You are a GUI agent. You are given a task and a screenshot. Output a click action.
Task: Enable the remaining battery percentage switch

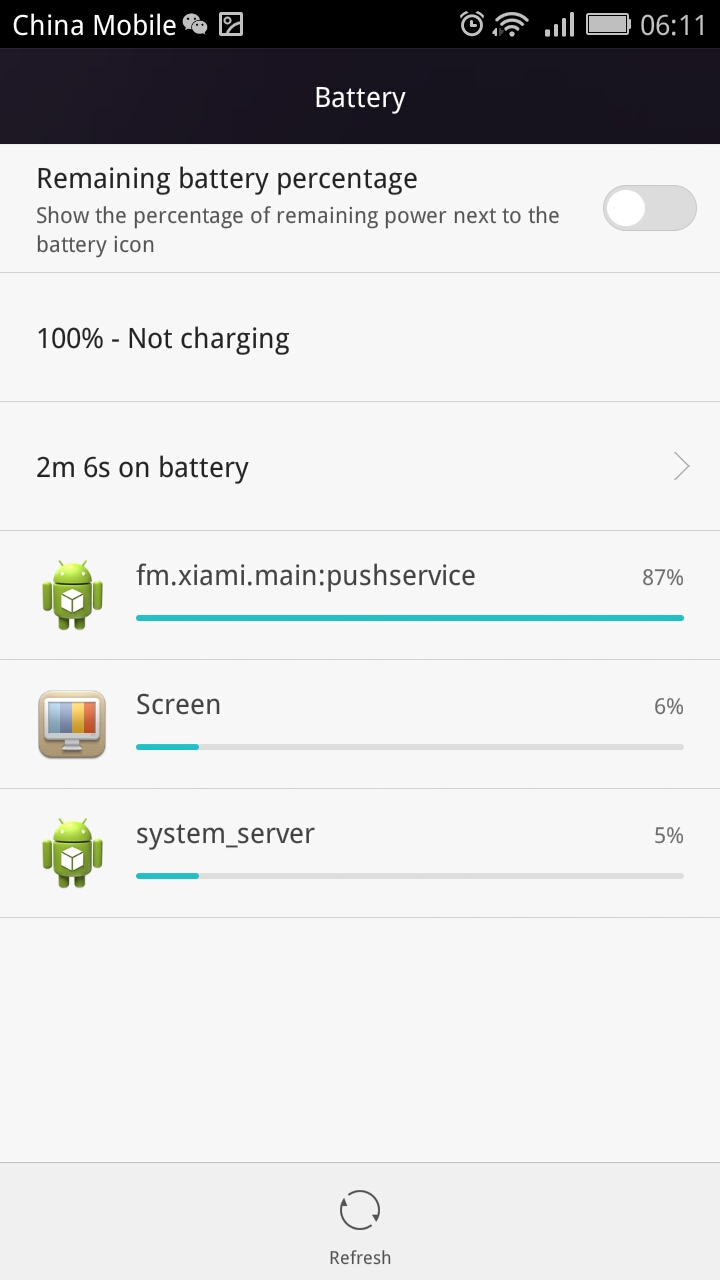[649, 208]
